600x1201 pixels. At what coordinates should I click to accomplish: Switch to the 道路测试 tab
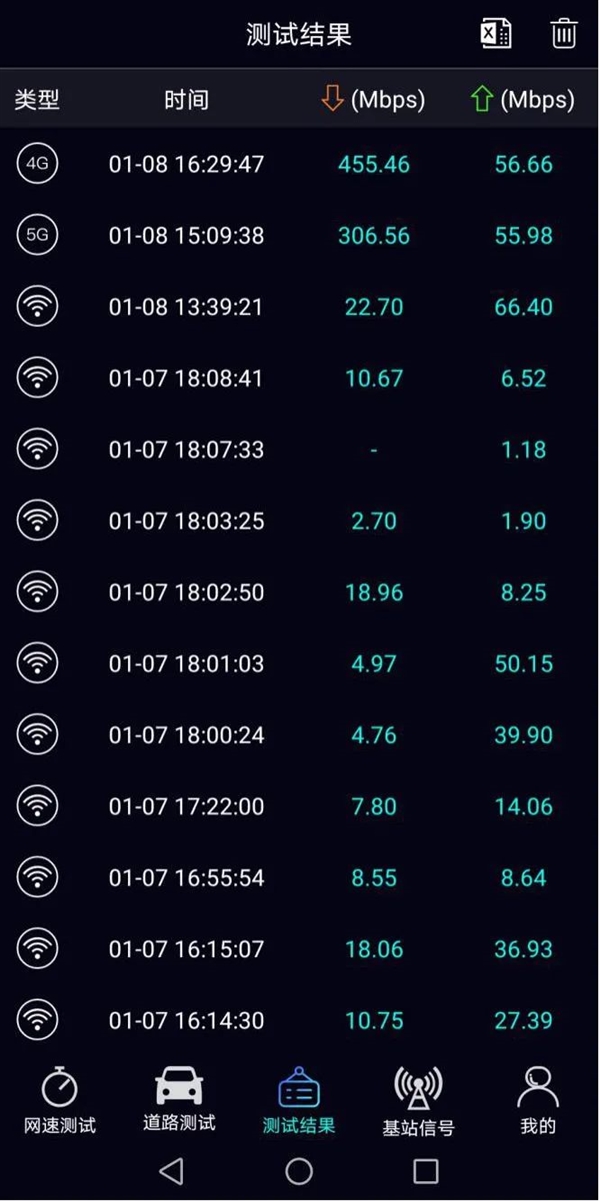[x=179, y=1100]
